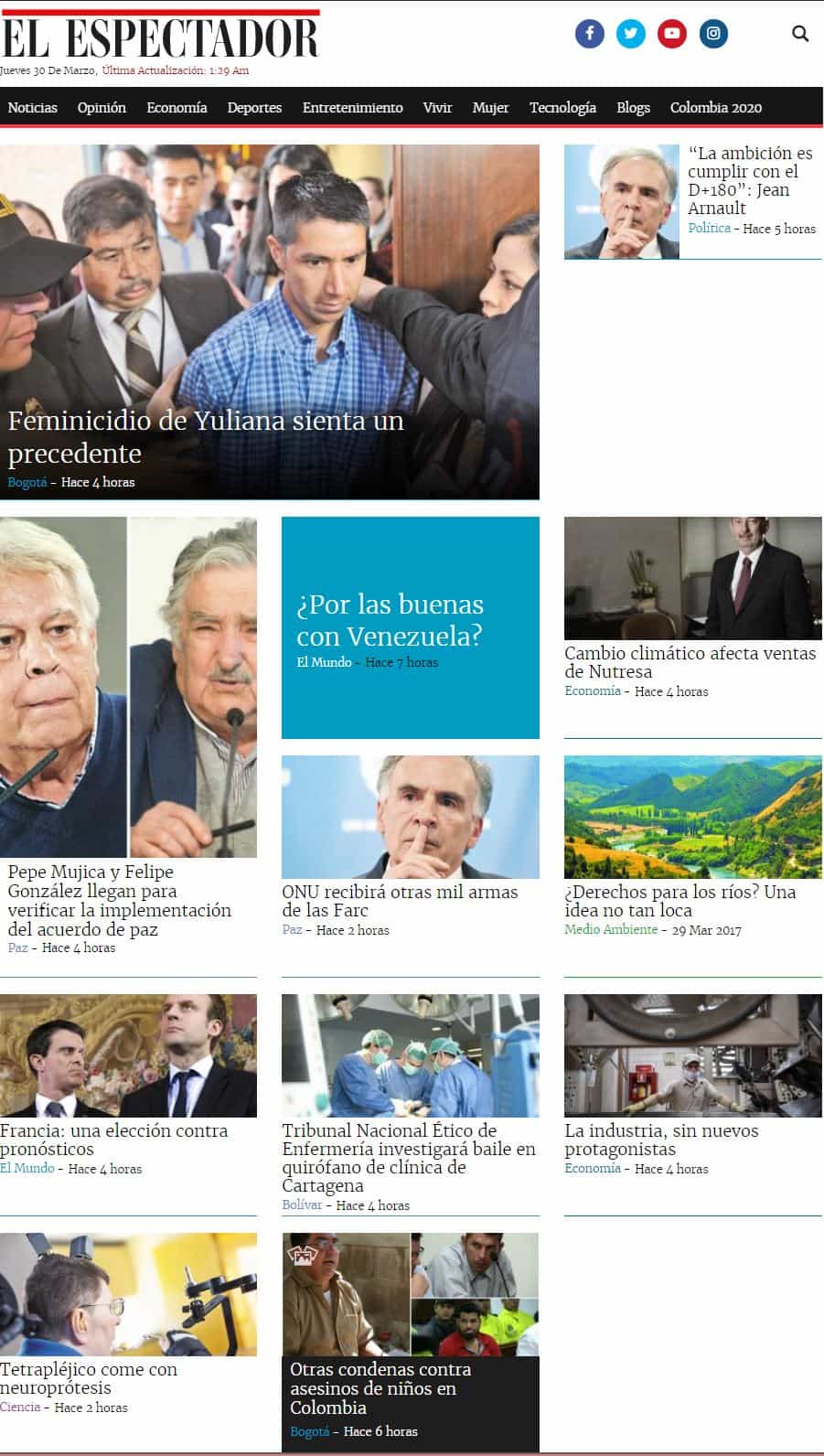
Task: Open the Entretenimiento section
Action: [352, 107]
